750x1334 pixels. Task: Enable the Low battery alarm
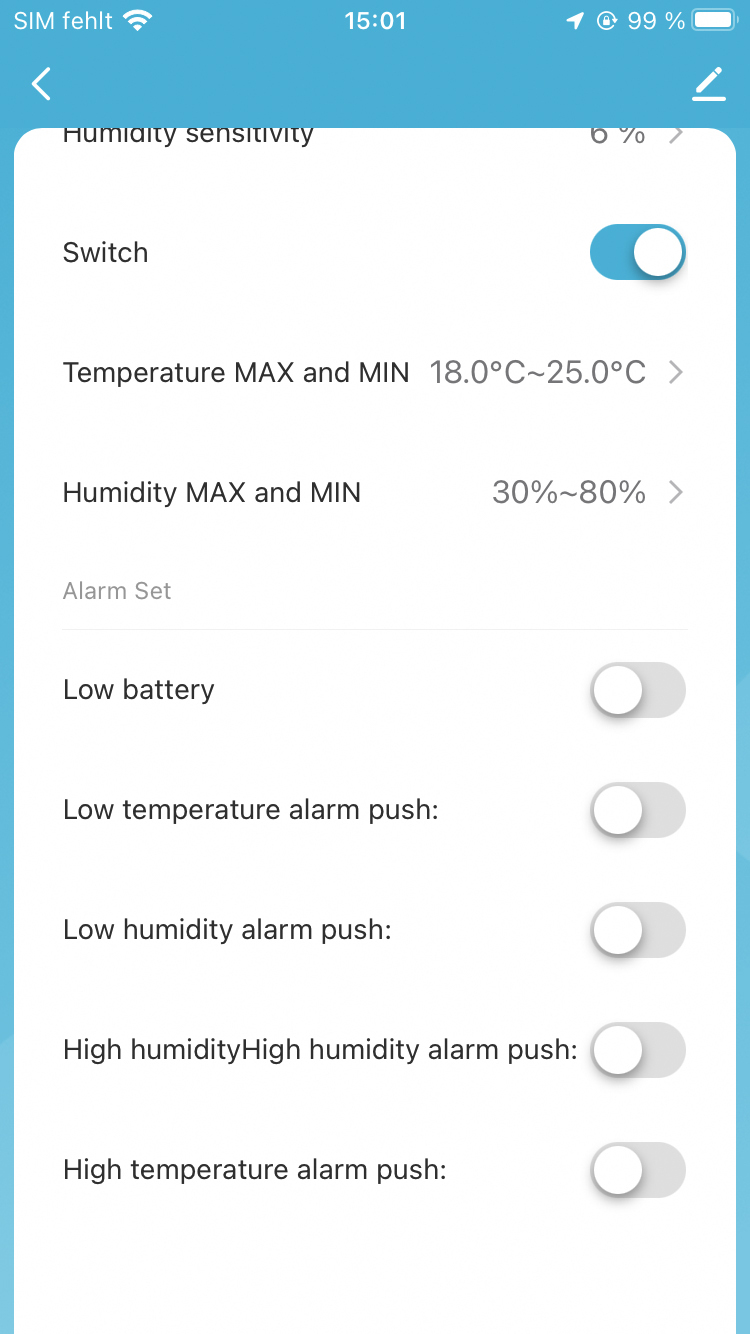(637, 690)
